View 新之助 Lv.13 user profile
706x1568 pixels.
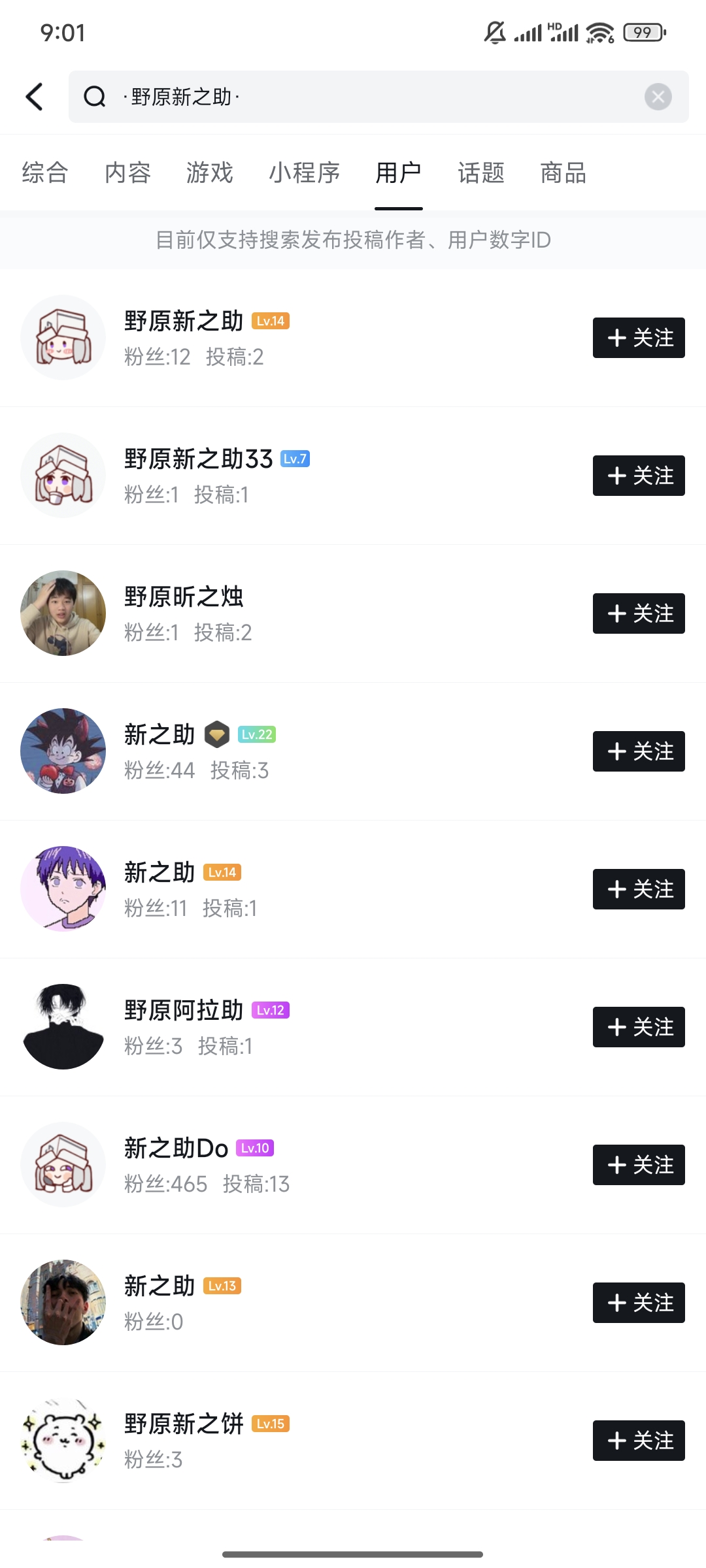click(160, 1286)
